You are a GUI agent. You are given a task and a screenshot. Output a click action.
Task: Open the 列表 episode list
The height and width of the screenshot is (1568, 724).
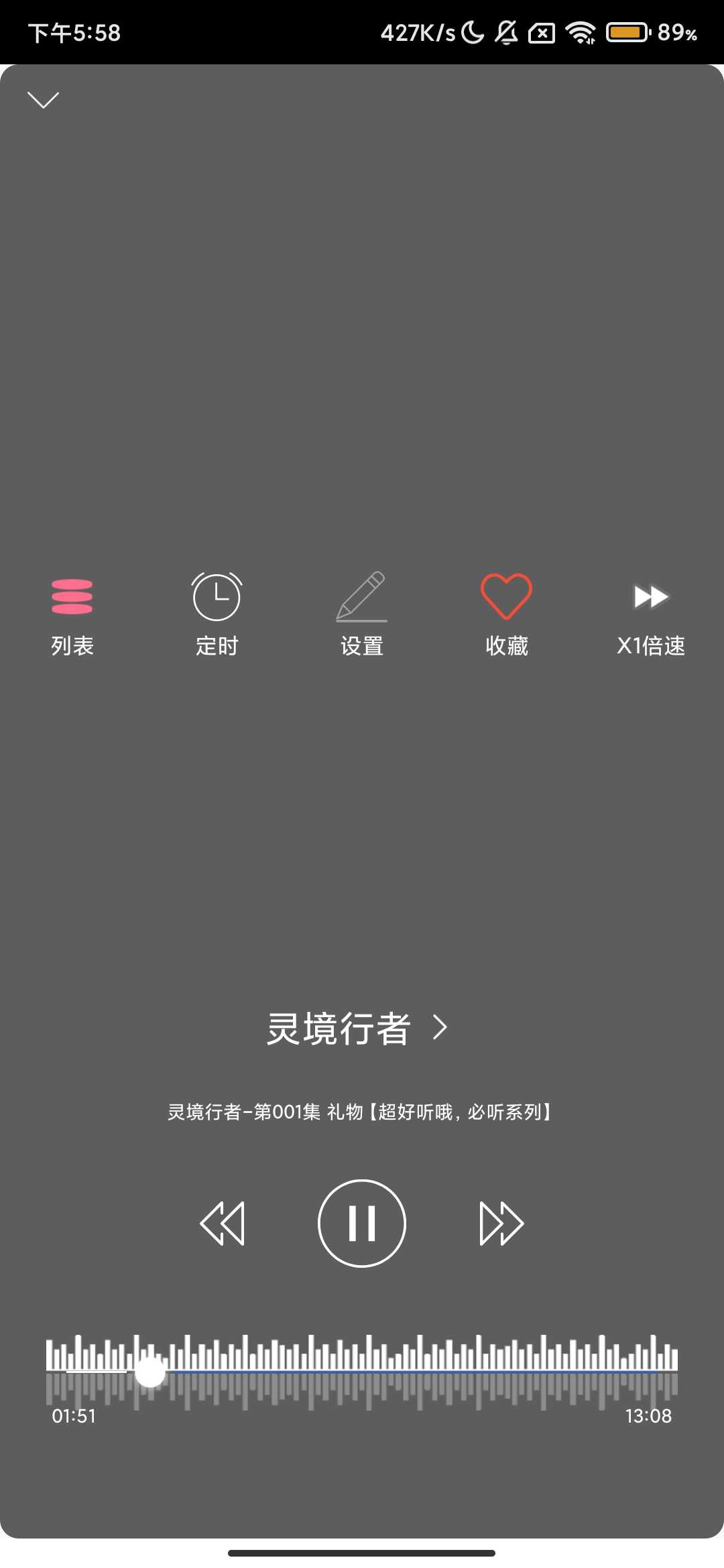point(72,613)
